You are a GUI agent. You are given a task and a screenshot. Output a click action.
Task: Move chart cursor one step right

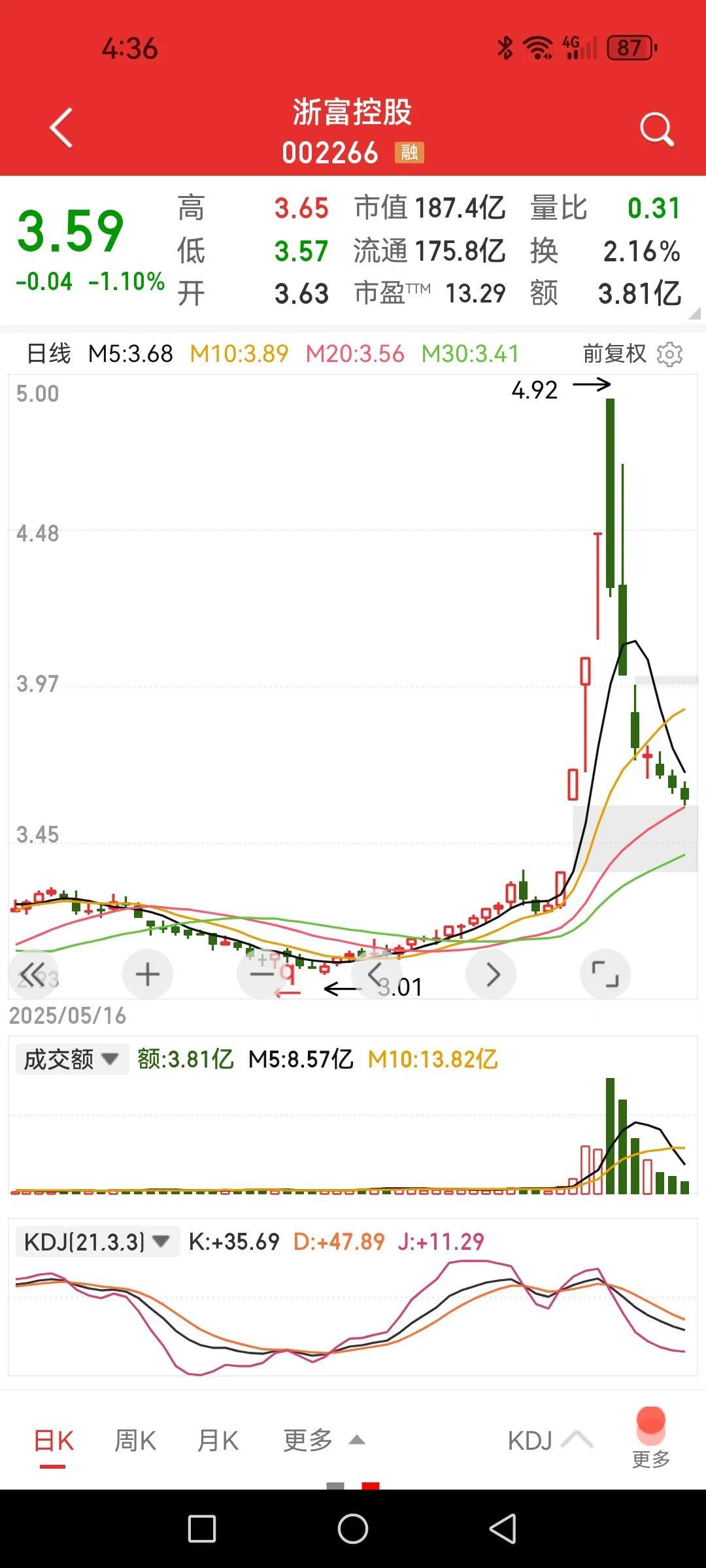(491, 974)
